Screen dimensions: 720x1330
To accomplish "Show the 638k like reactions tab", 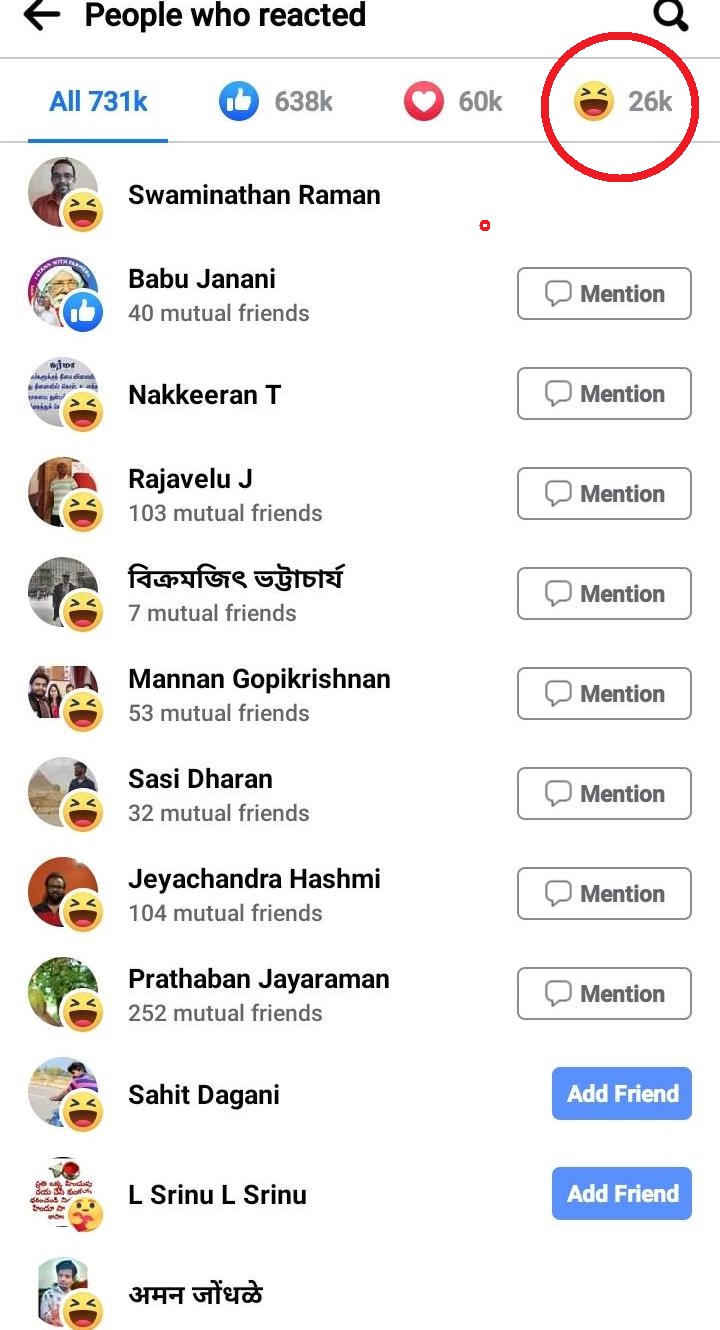I will tap(276, 101).
